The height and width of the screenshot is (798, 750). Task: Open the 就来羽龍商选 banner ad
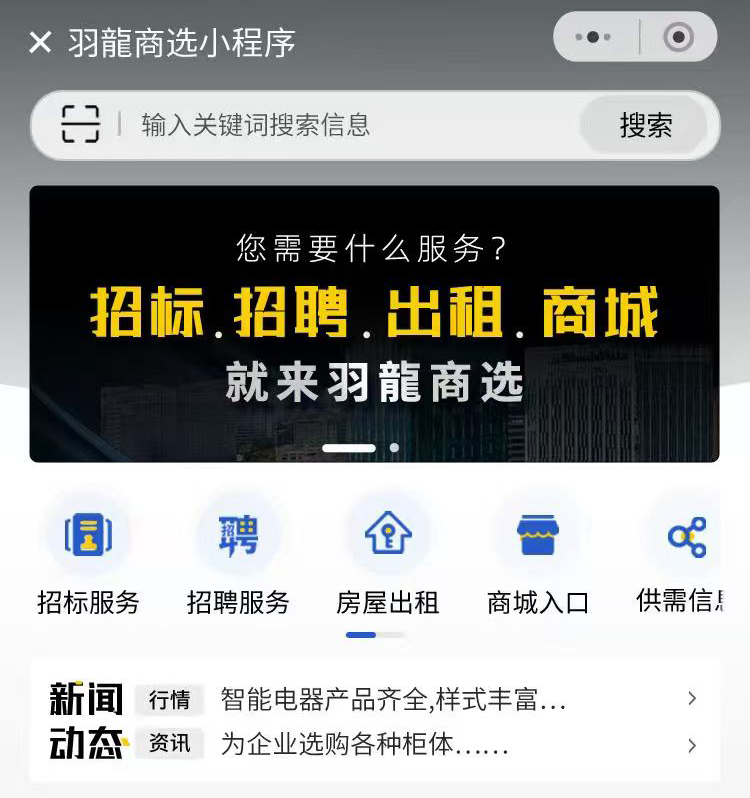375,320
